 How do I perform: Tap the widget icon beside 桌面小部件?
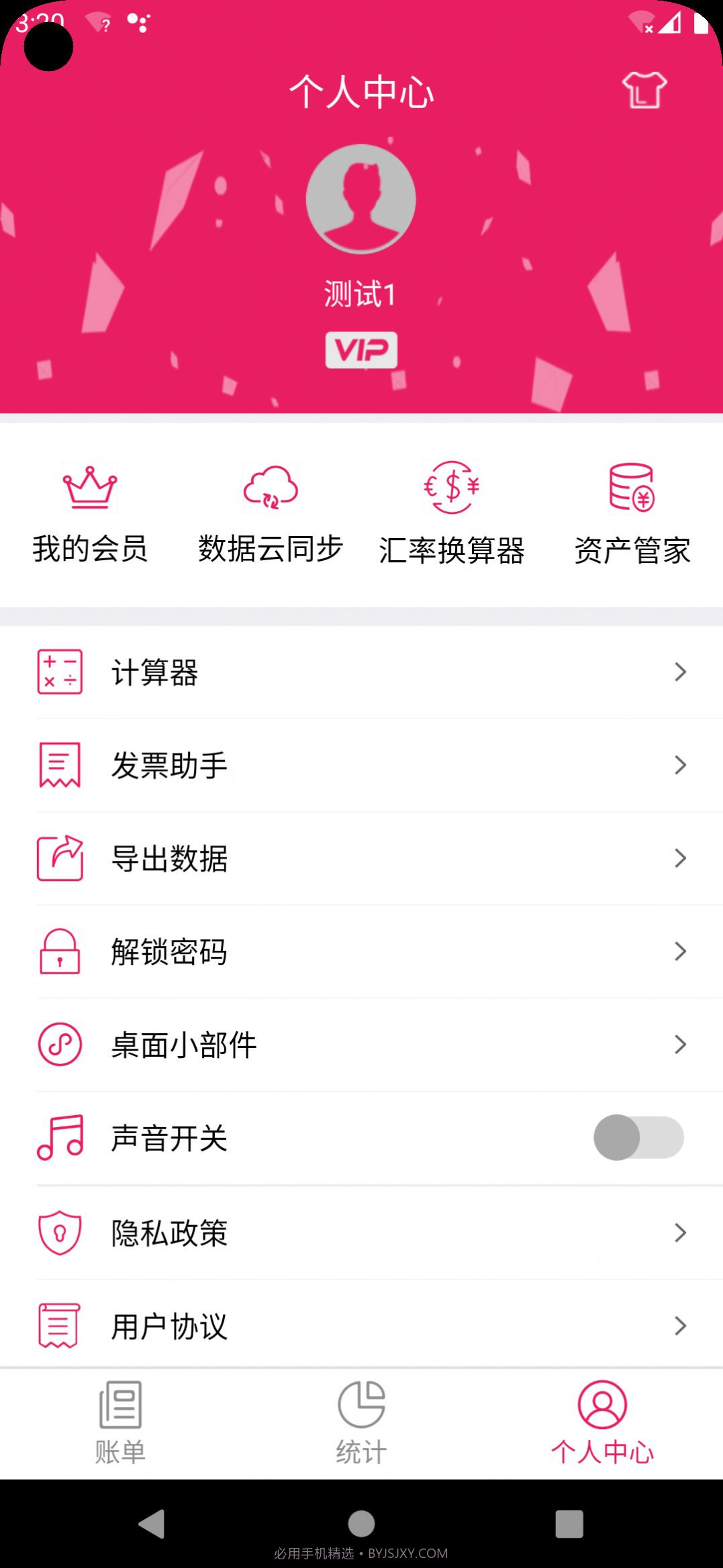coord(60,1044)
